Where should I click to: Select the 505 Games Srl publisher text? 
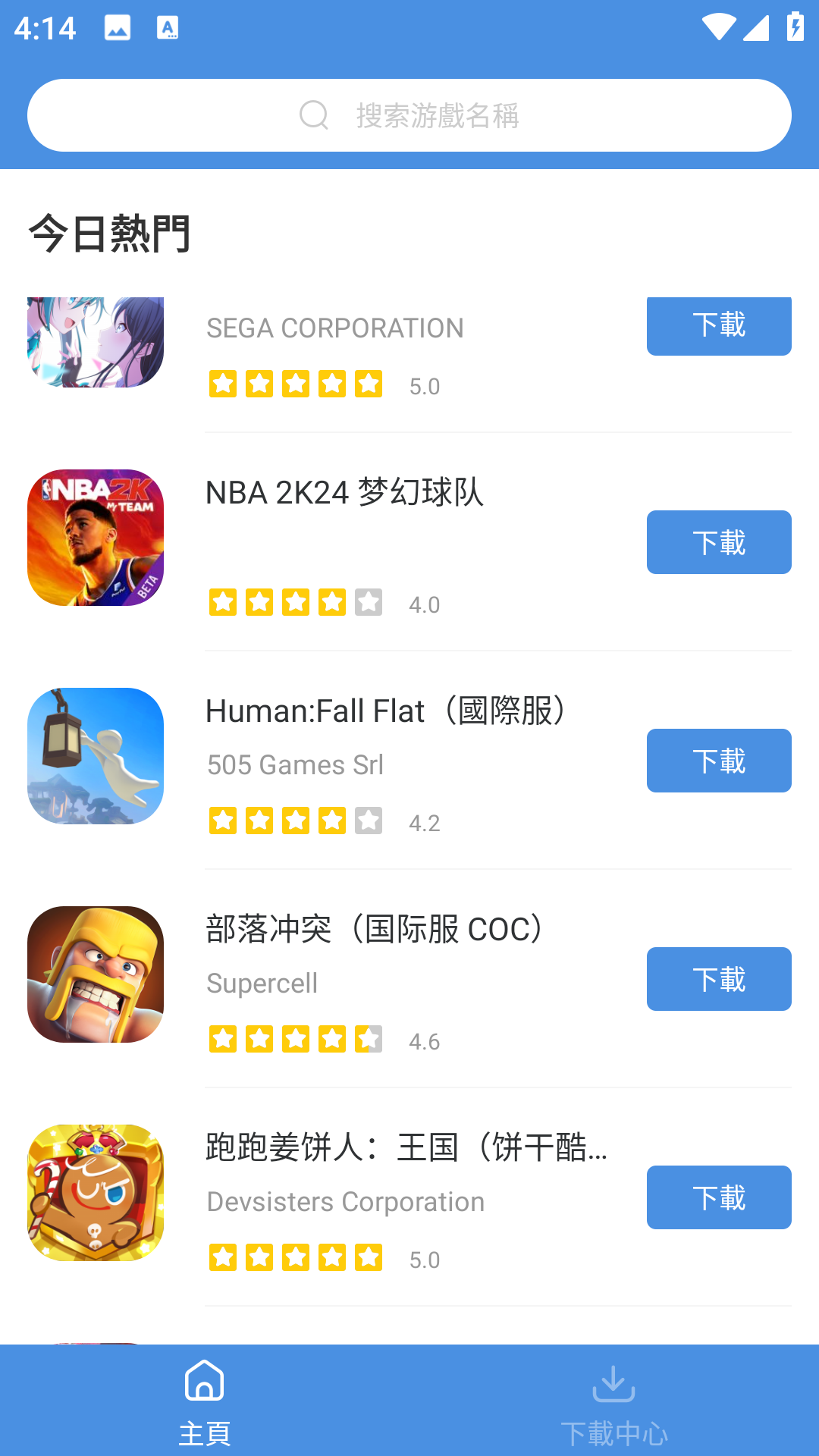tap(295, 764)
